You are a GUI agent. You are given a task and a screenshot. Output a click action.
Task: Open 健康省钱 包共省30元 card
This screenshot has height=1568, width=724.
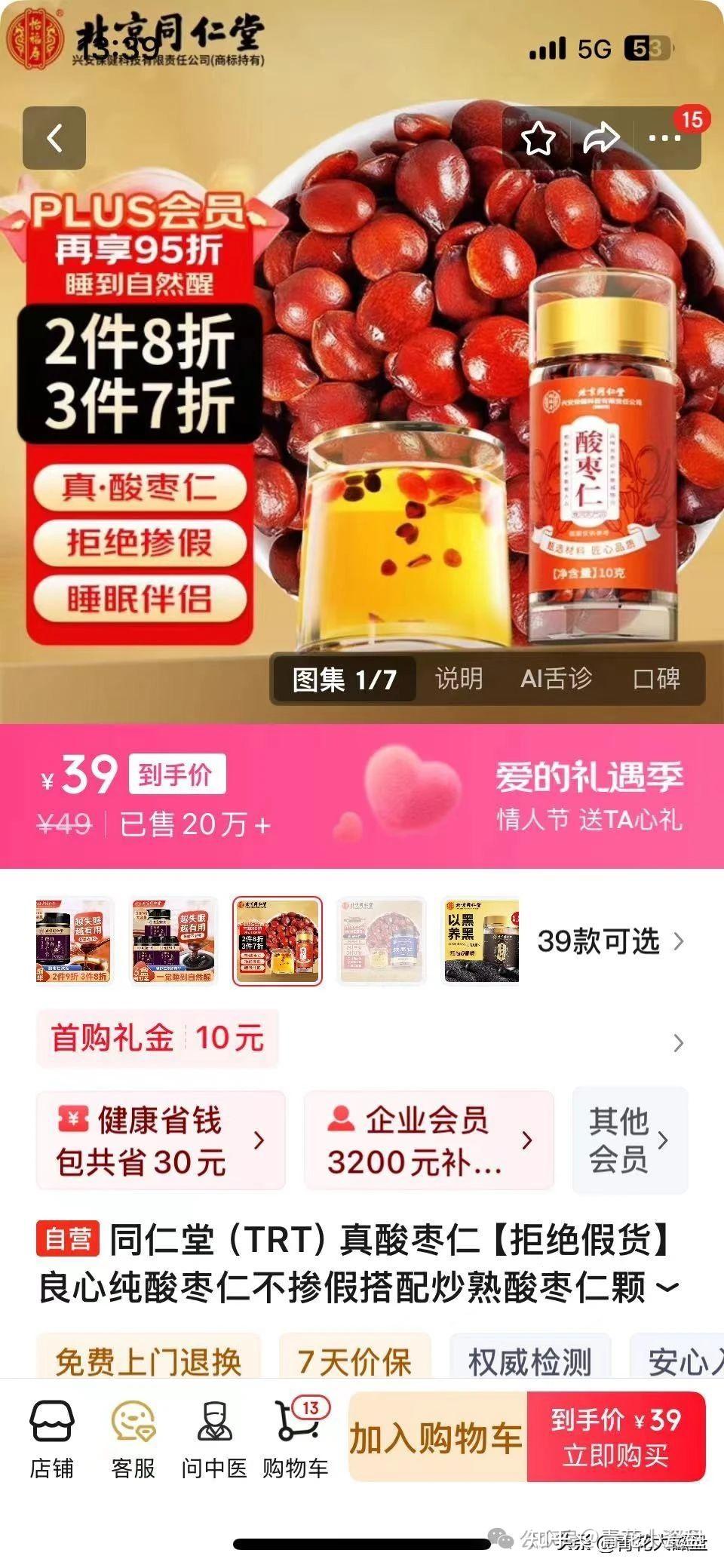[x=161, y=1140]
